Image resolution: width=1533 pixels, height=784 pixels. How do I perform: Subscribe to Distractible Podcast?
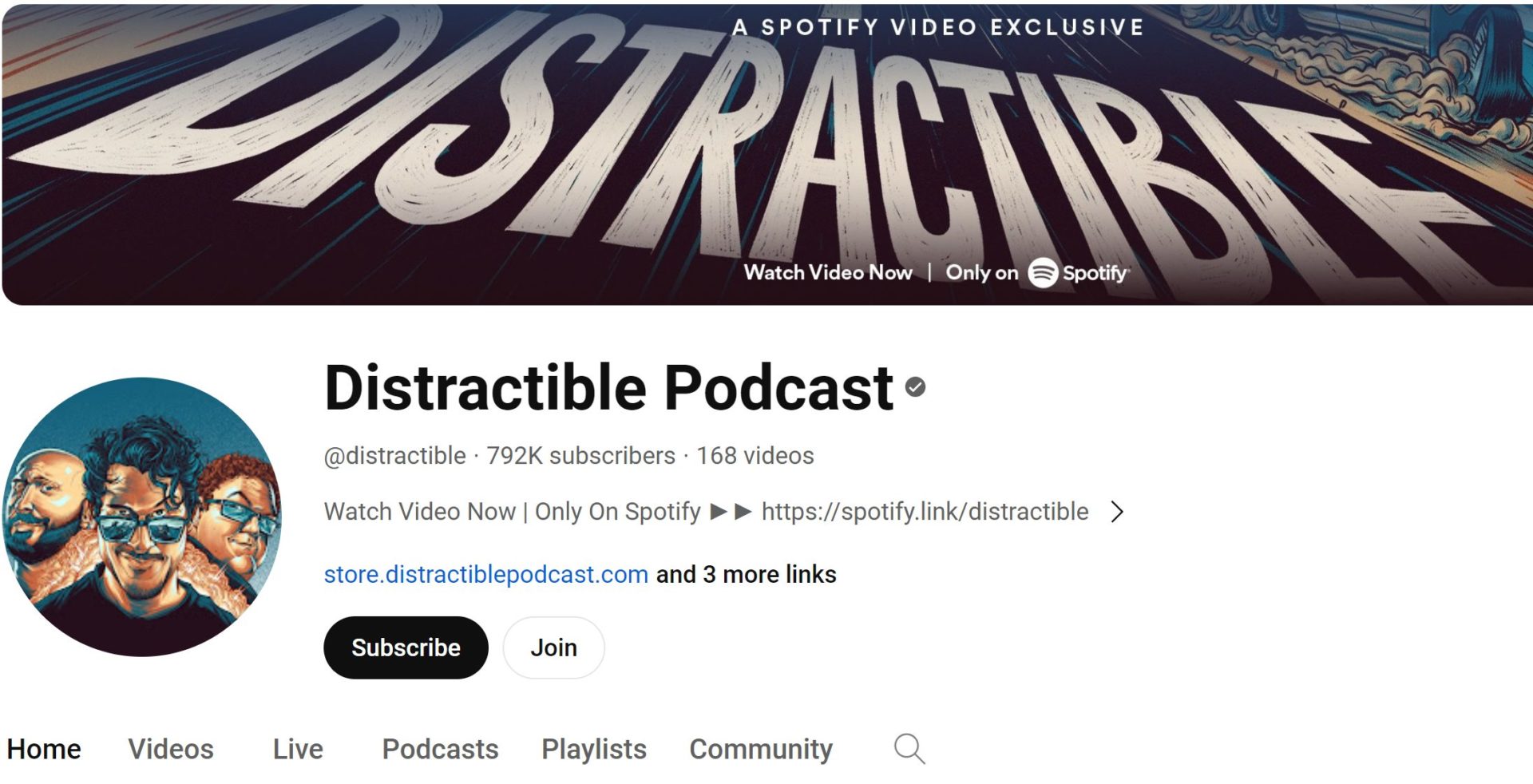pyautogui.click(x=405, y=647)
